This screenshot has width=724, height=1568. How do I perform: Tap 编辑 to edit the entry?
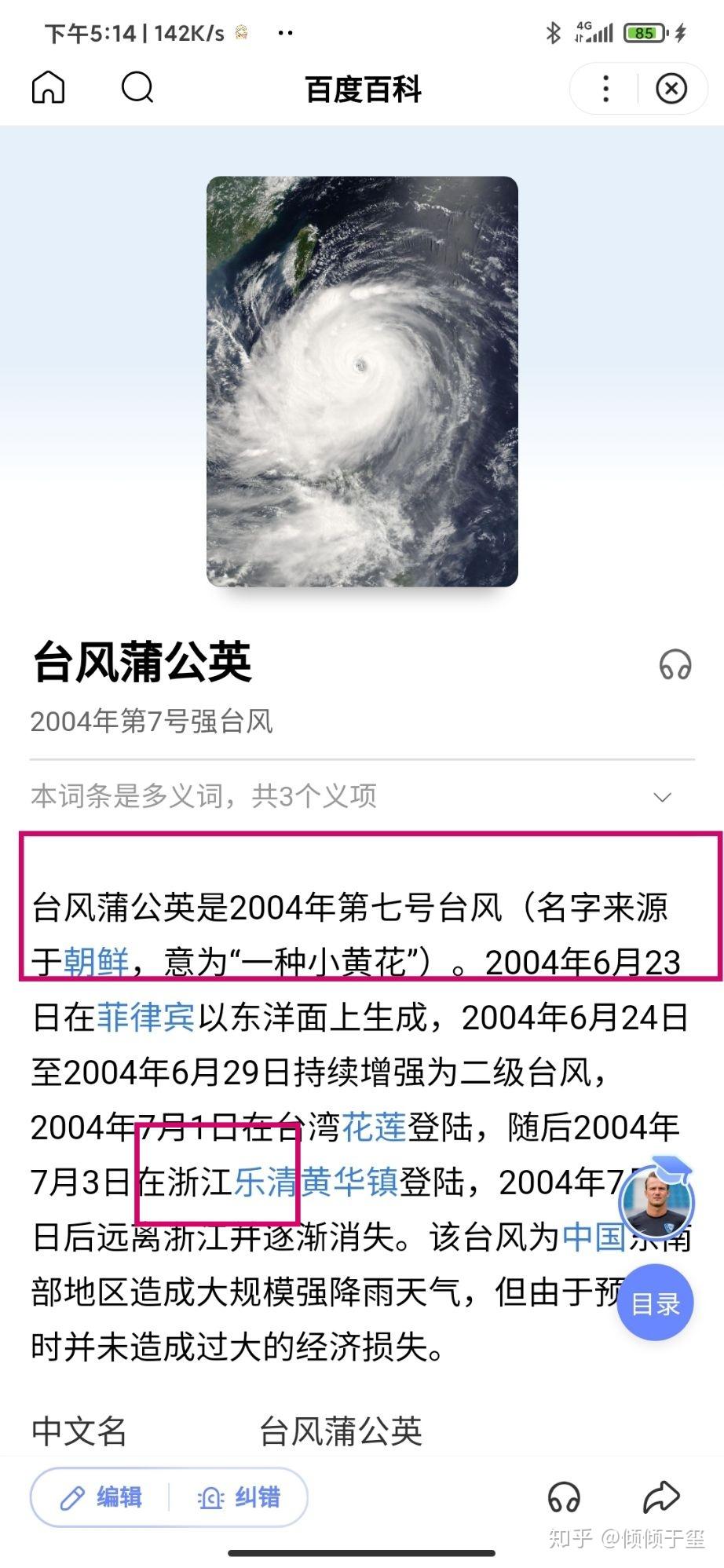coord(102,1497)
